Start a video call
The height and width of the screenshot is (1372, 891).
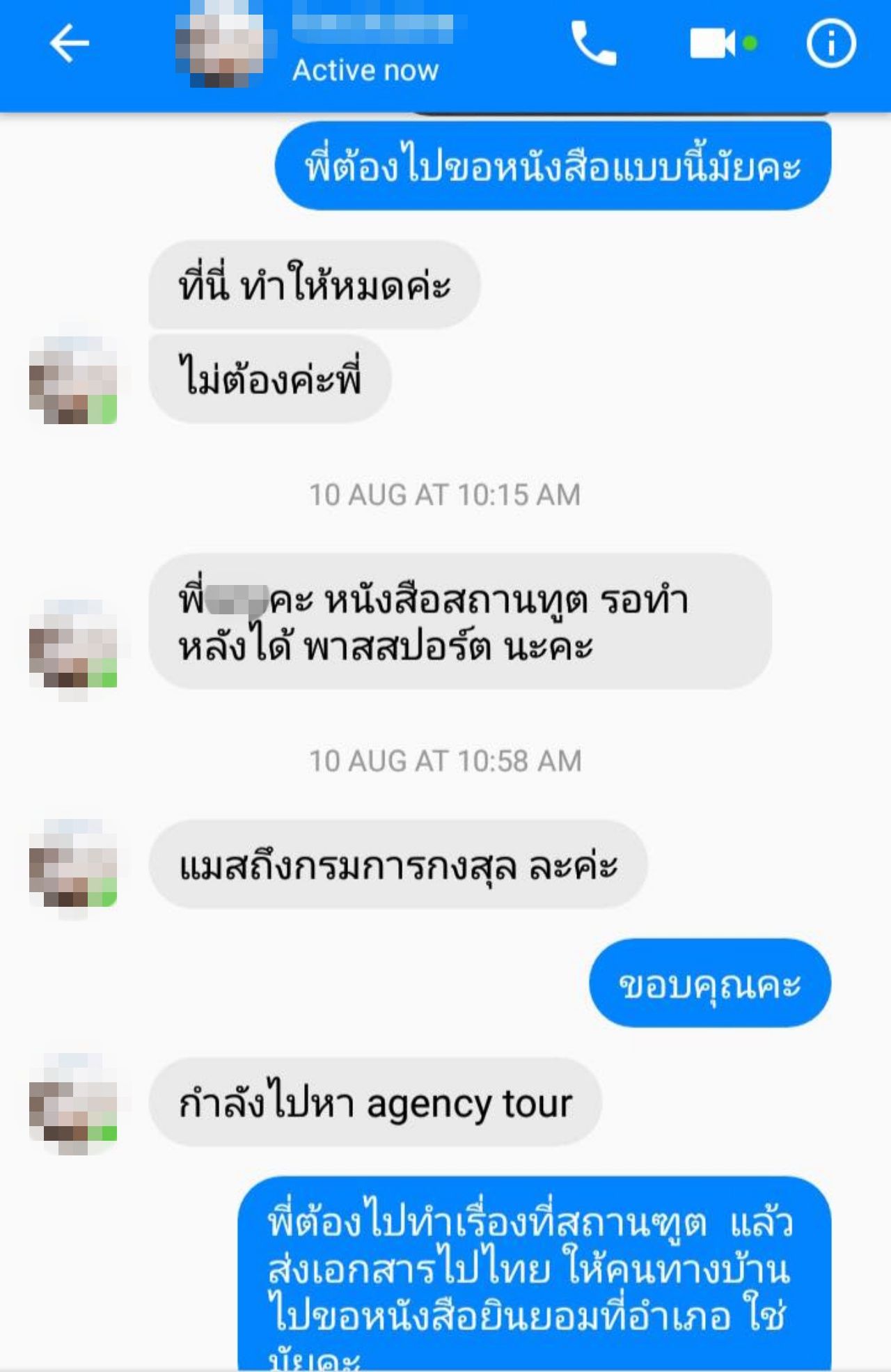(713, 43)
